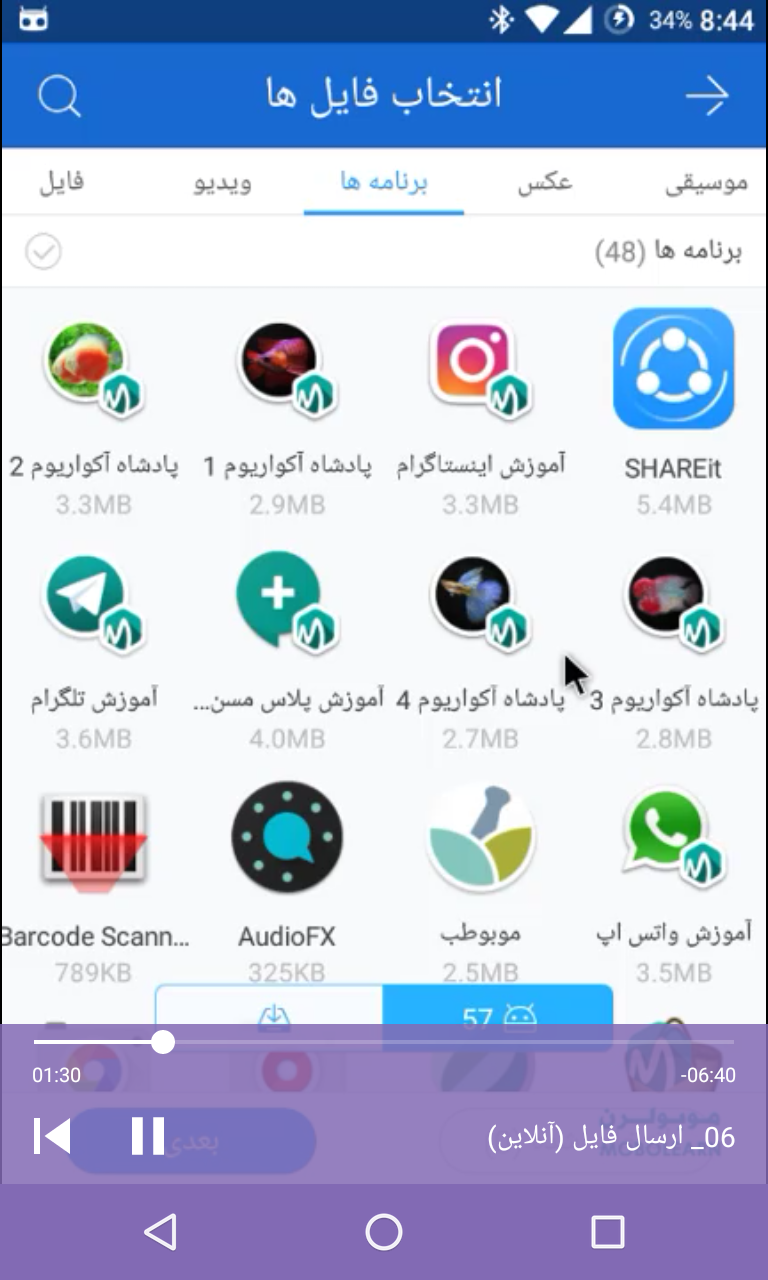Image resolution: width=768 pixels, height=1280 pixels.
Task: Tap the موبوطب app icon
Action: [x=481, y=837]
